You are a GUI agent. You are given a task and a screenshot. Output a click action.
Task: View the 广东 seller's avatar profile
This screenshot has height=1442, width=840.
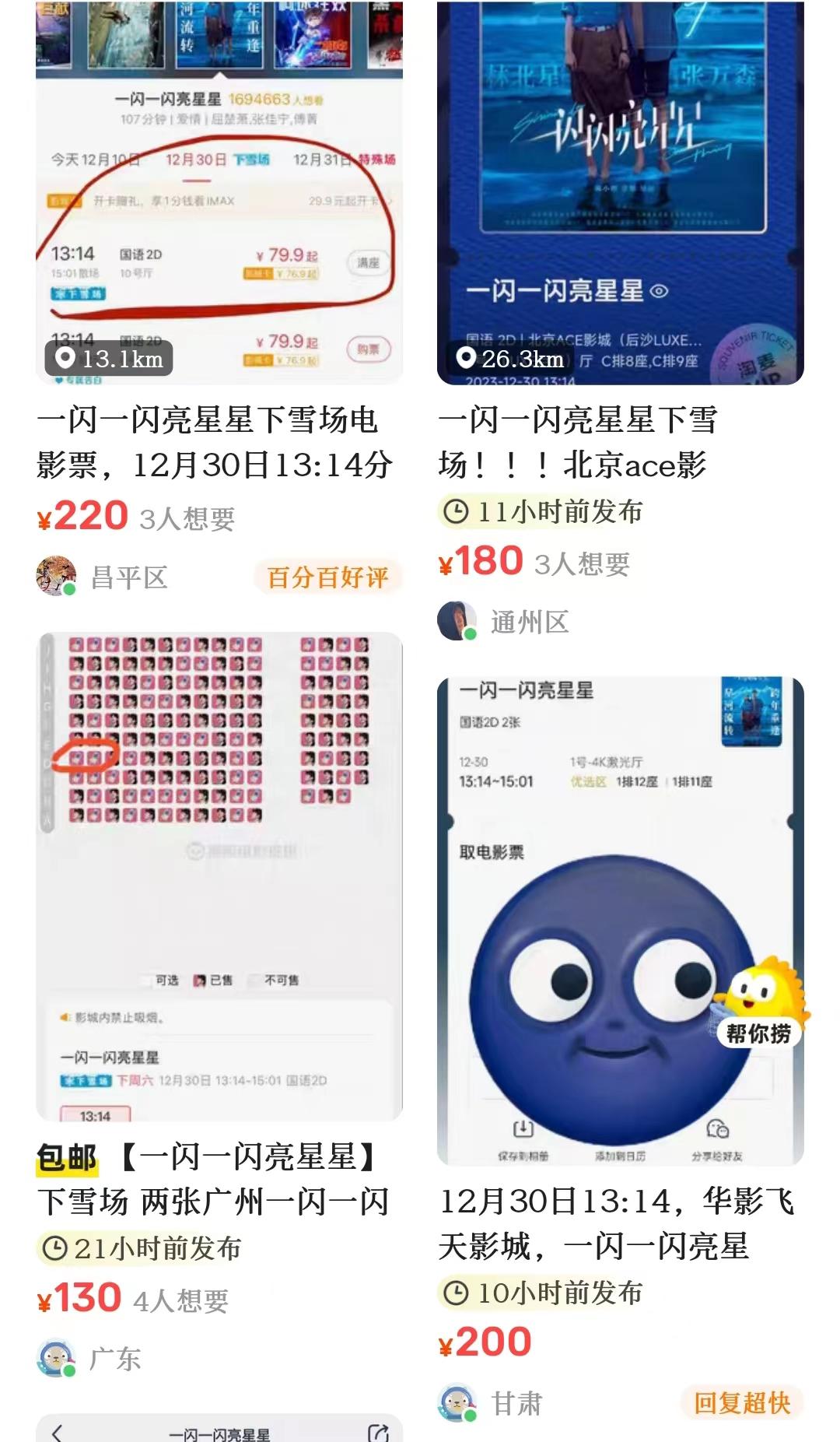(56, 1359)
